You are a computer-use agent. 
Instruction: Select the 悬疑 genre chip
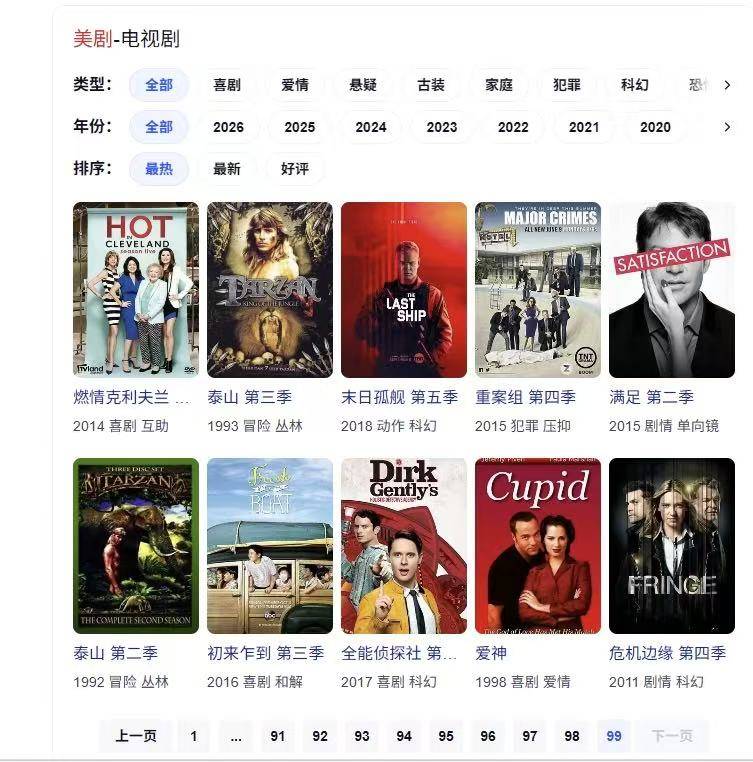[x=363, y=85]
